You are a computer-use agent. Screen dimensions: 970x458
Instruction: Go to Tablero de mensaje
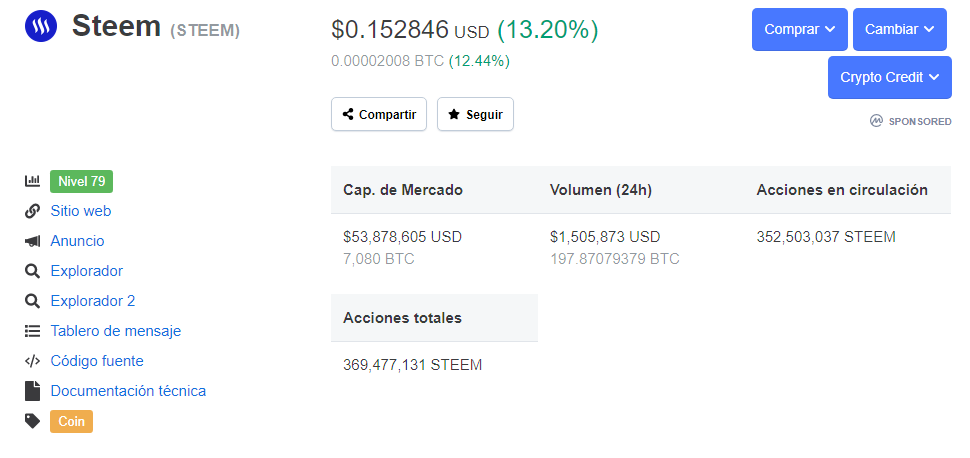(116, 331)
